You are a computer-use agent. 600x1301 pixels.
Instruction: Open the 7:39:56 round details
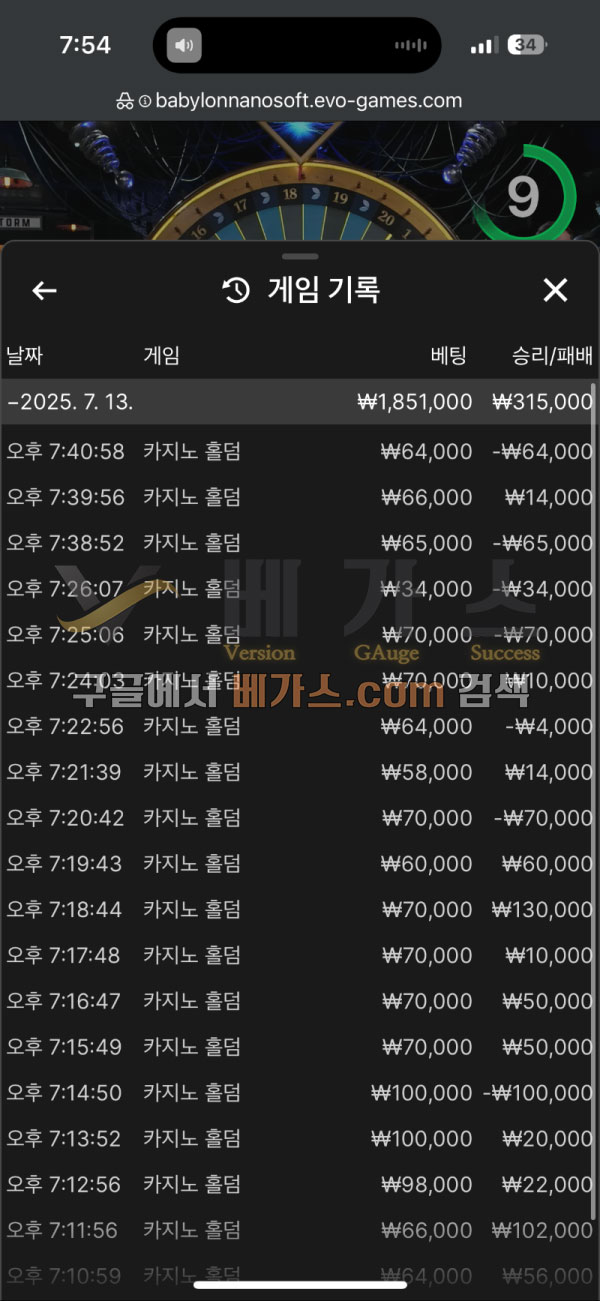(298, 497)
